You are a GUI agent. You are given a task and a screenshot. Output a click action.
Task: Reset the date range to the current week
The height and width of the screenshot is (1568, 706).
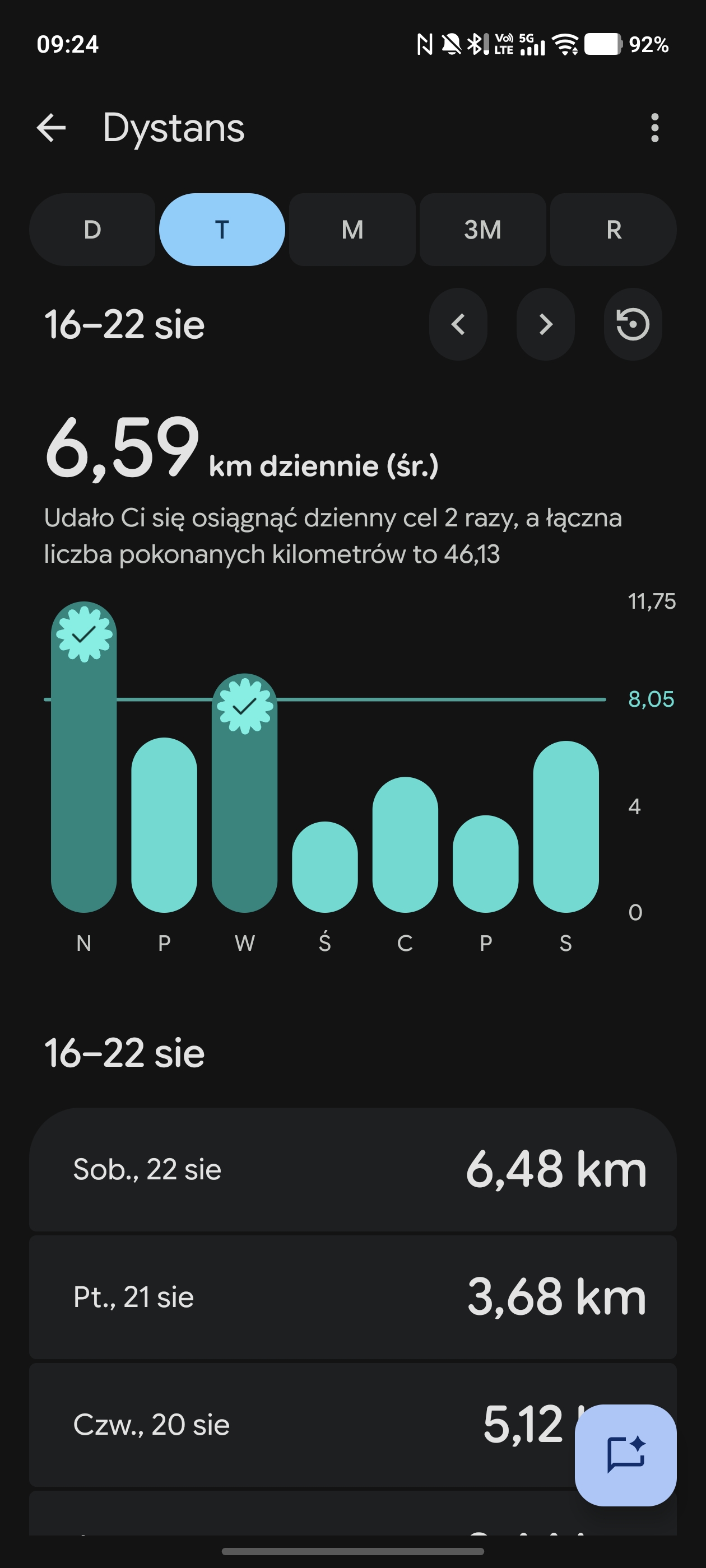coord(632,324)
